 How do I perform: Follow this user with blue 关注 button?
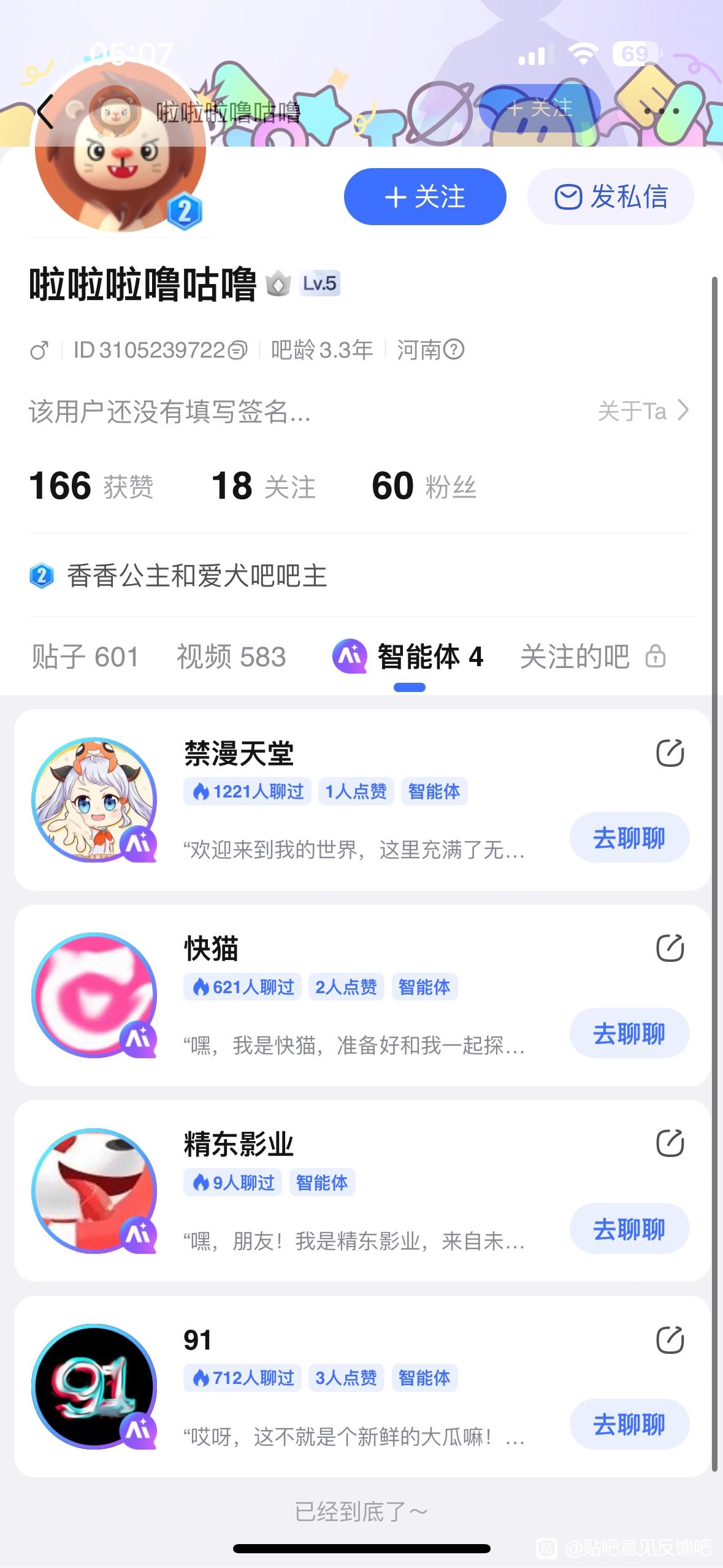[x=425, y=197]
